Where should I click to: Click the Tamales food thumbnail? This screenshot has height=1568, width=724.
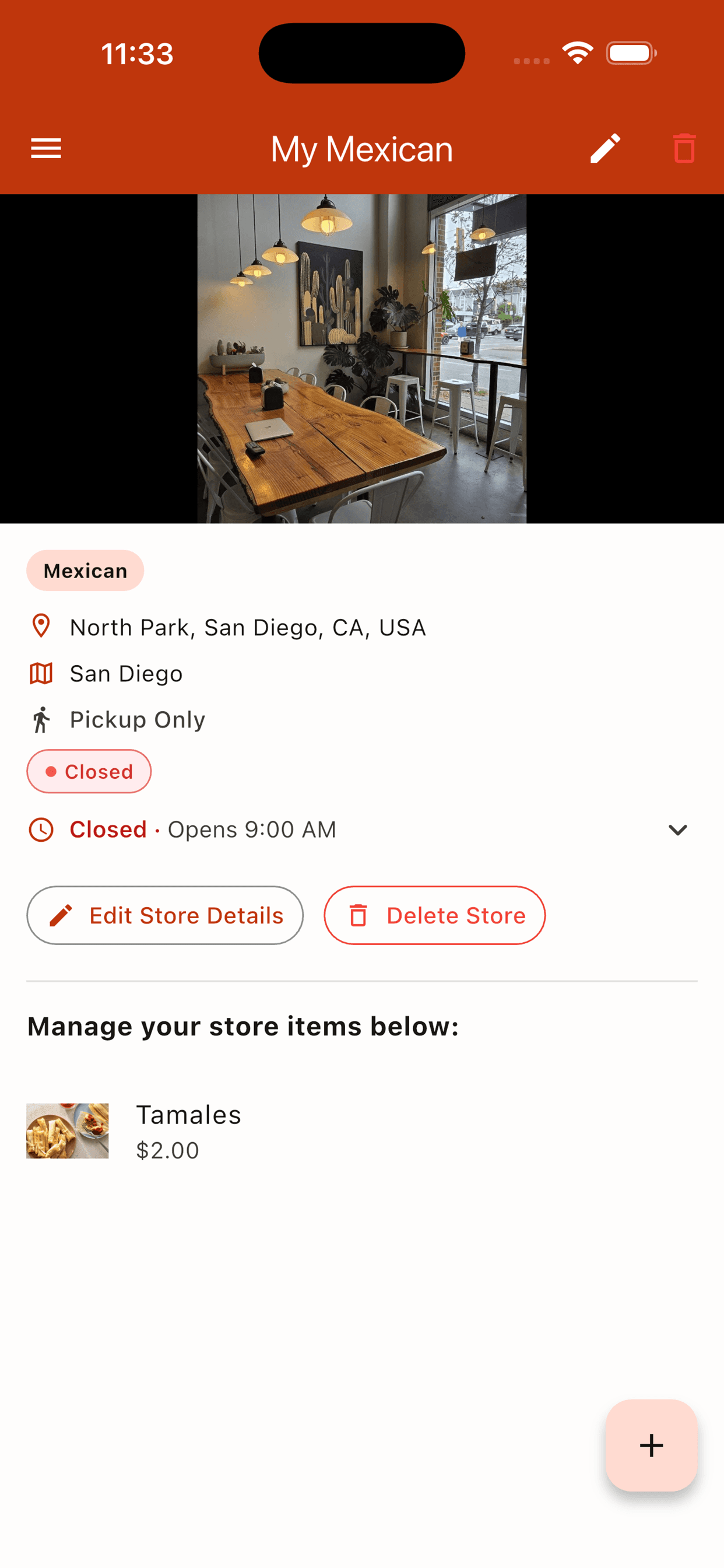click(68, 1130)
